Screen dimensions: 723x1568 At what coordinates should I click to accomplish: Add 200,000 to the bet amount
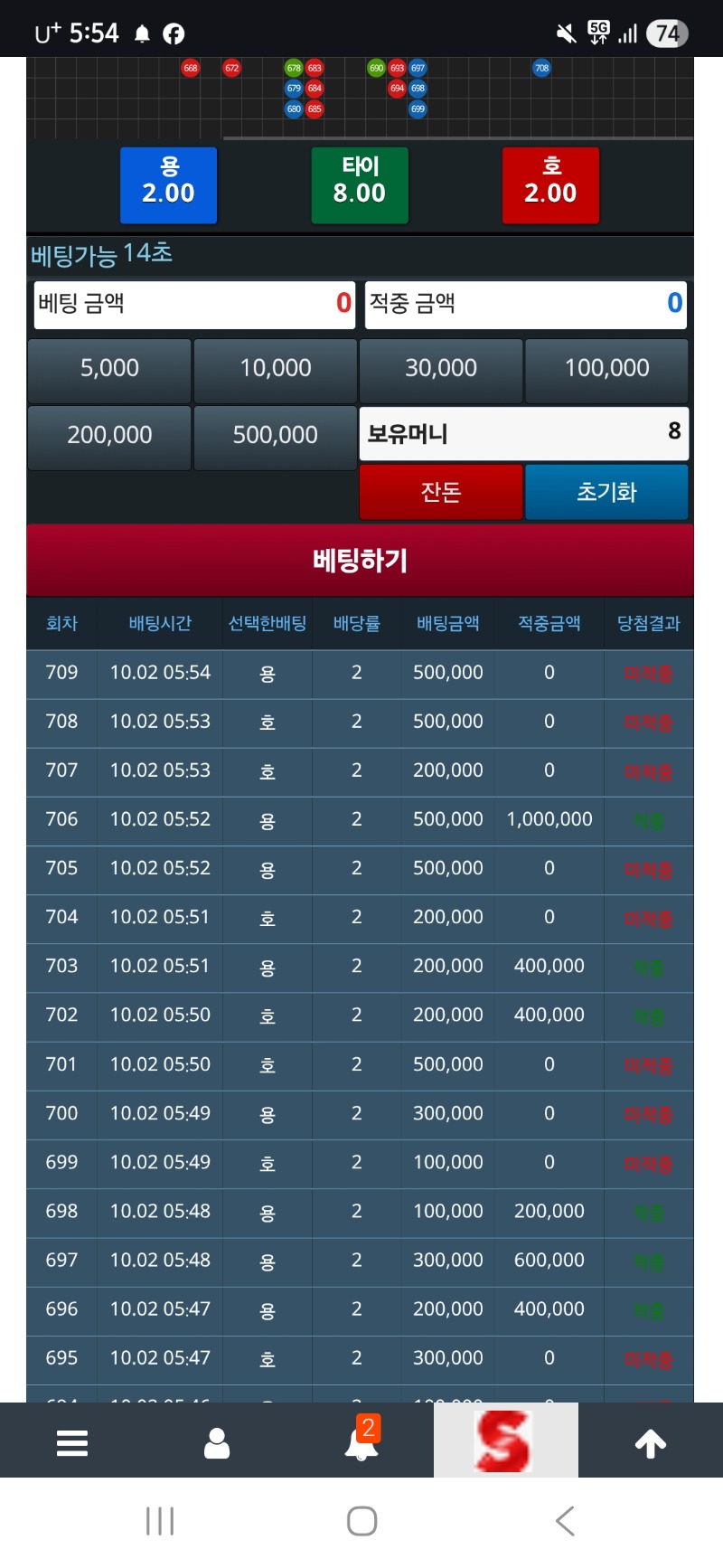click(x=109, y=436)
